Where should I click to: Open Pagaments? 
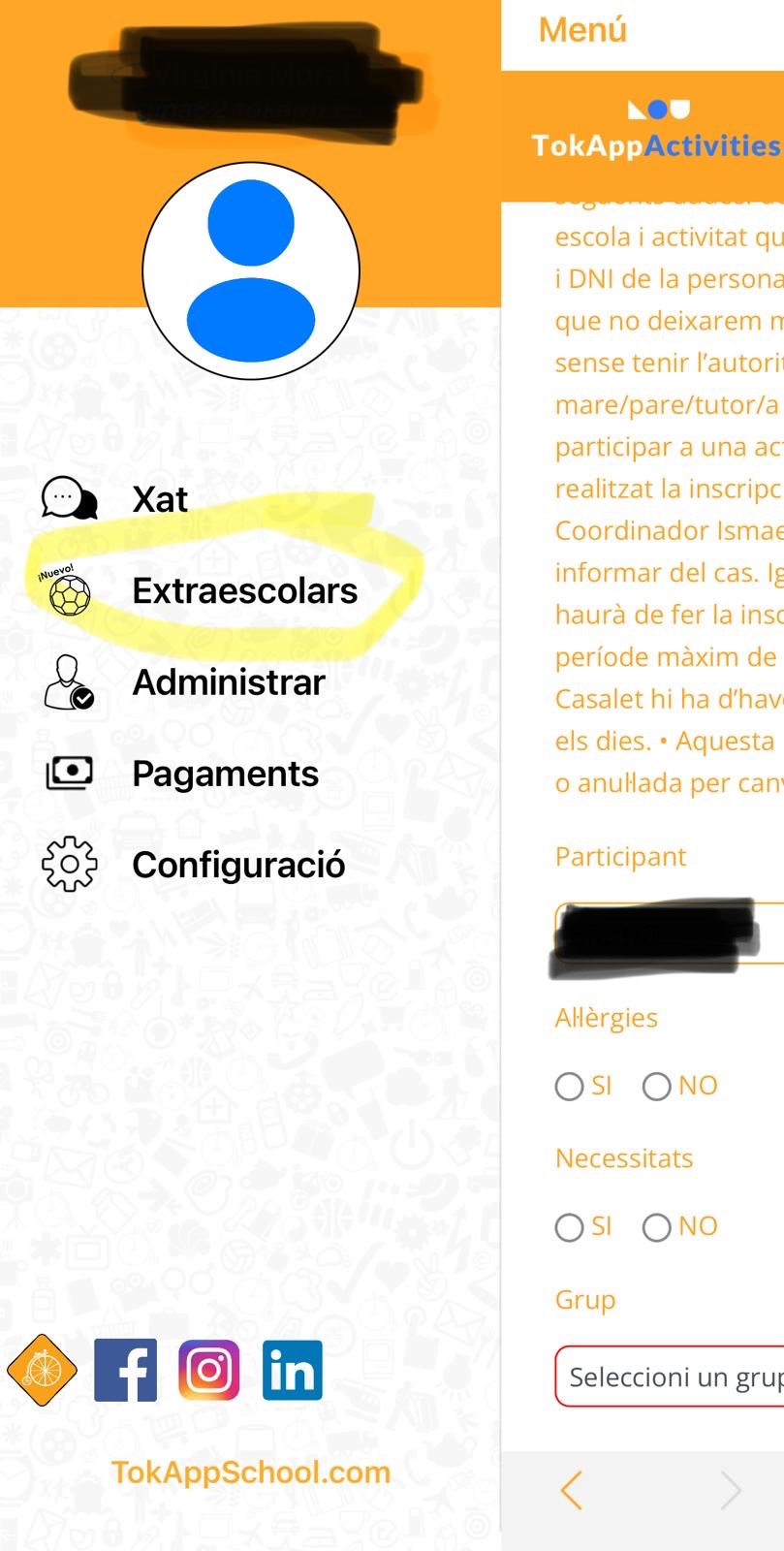225,774
